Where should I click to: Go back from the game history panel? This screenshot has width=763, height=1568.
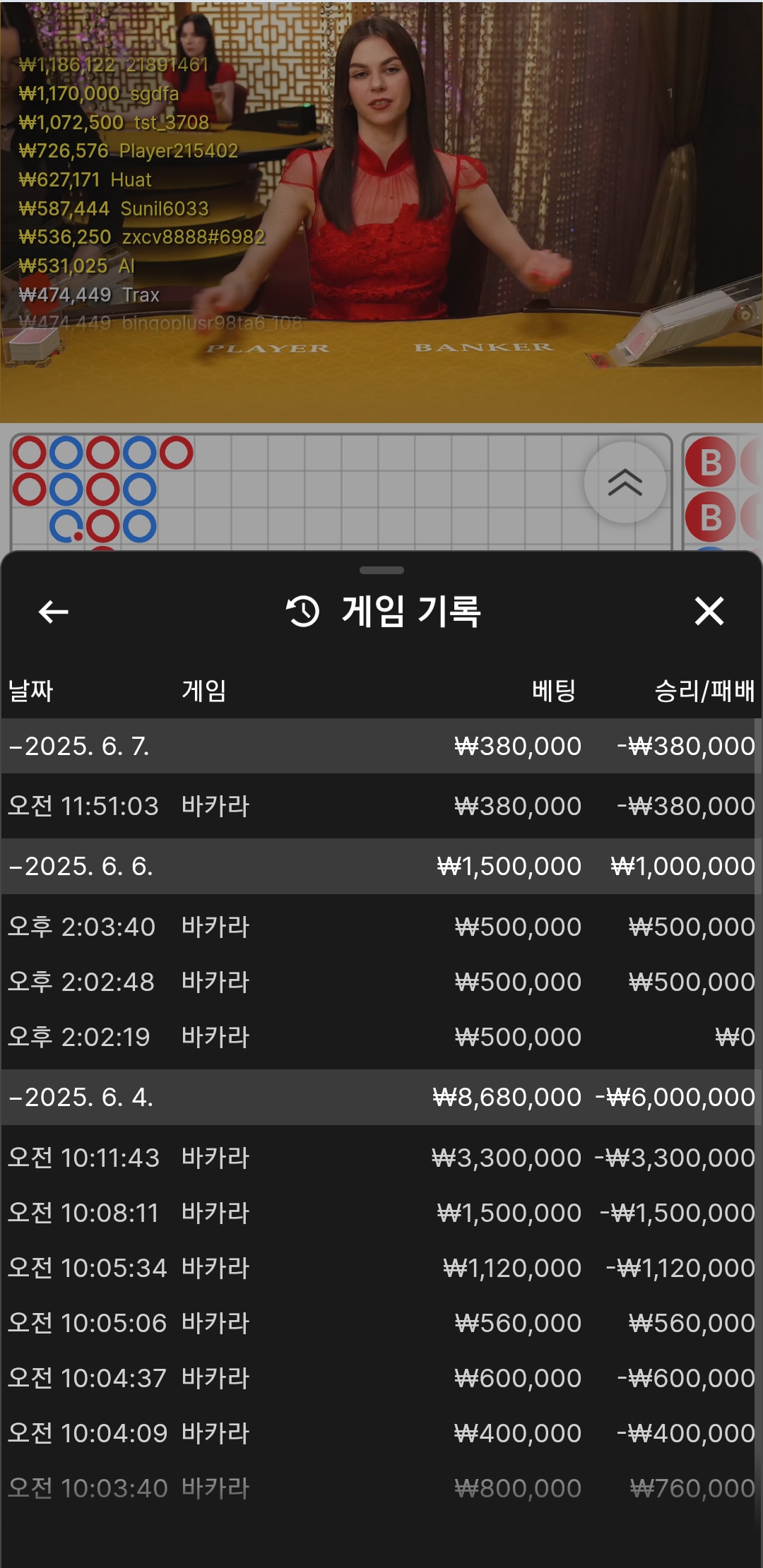tap(53, 612)
